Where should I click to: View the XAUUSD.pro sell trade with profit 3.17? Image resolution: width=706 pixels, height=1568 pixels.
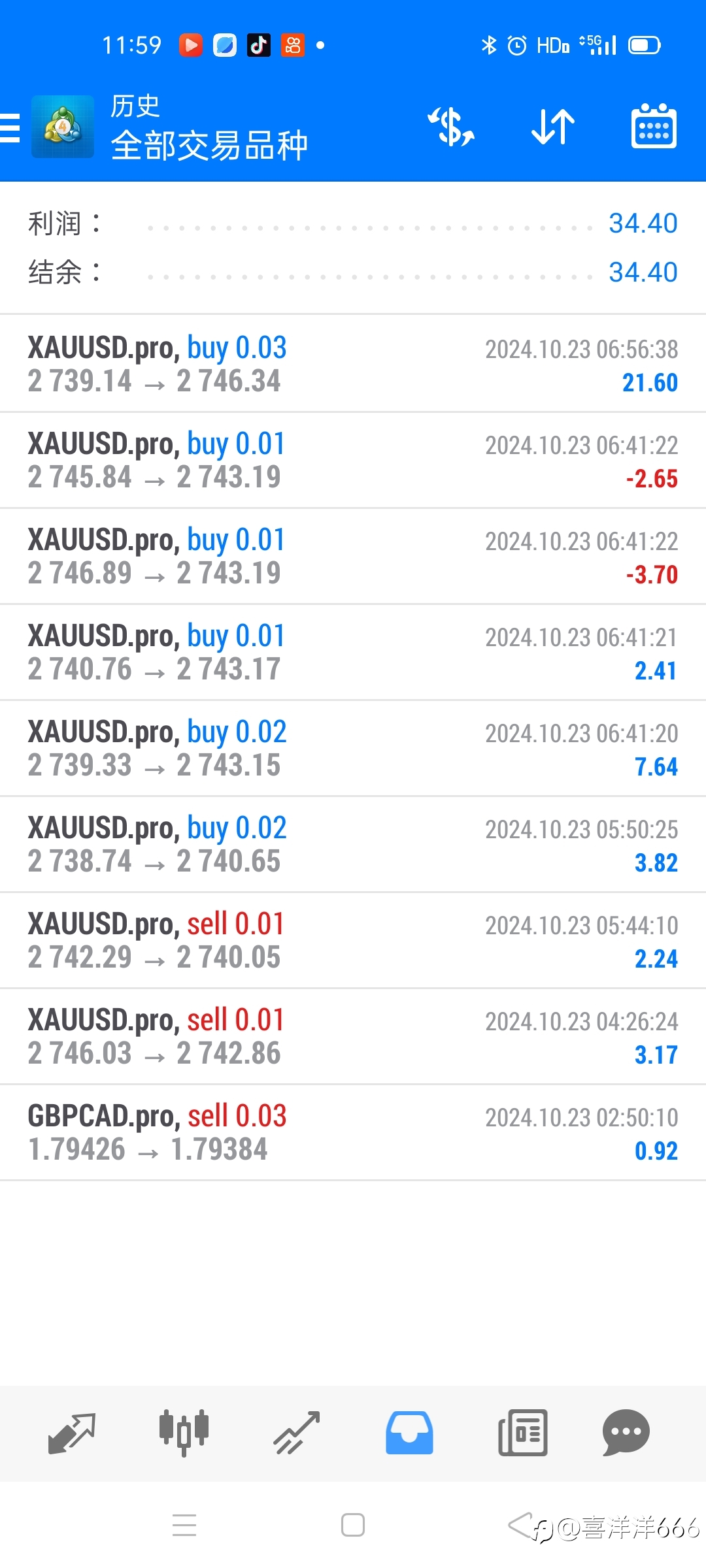(x=353, y=1036)
